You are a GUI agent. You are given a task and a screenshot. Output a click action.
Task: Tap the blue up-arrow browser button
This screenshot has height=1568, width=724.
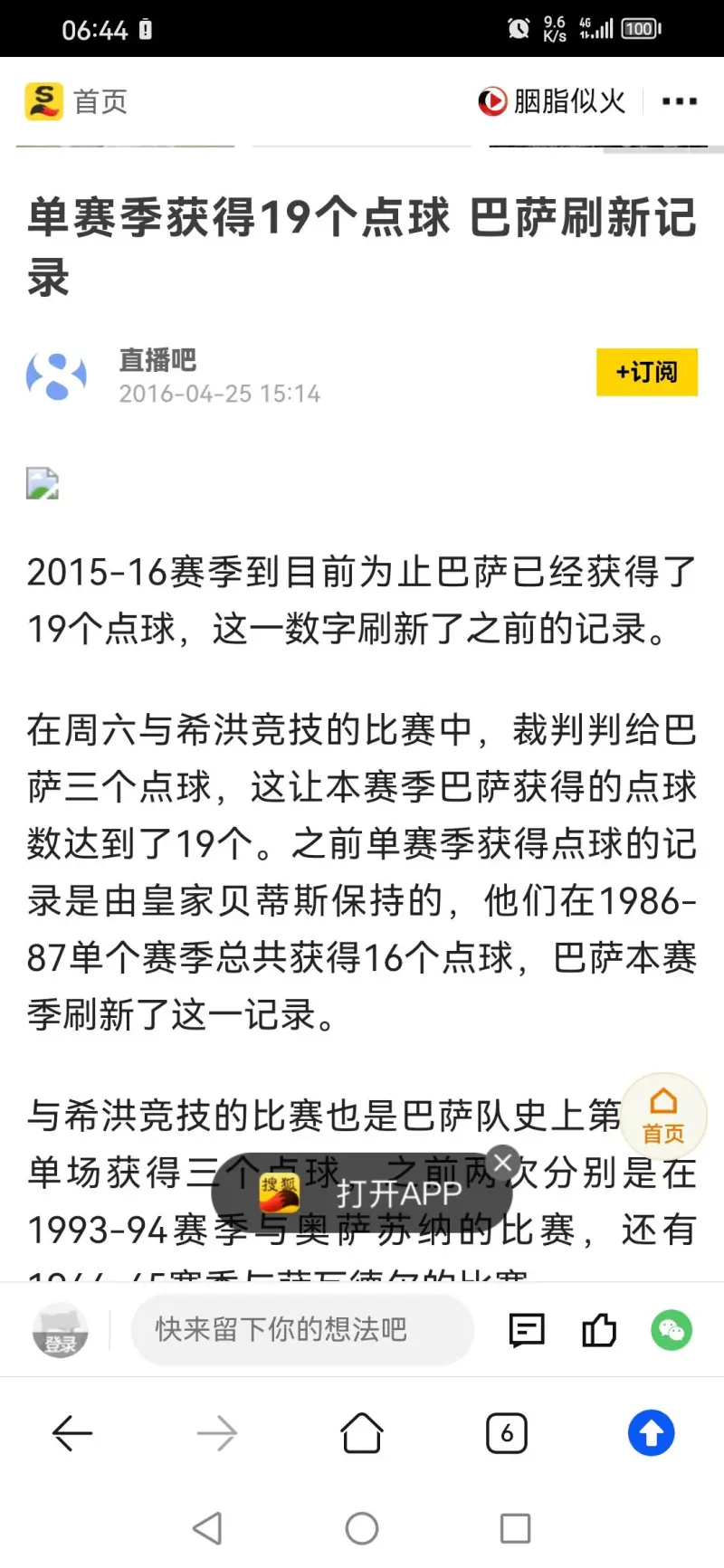point(652,1433)
